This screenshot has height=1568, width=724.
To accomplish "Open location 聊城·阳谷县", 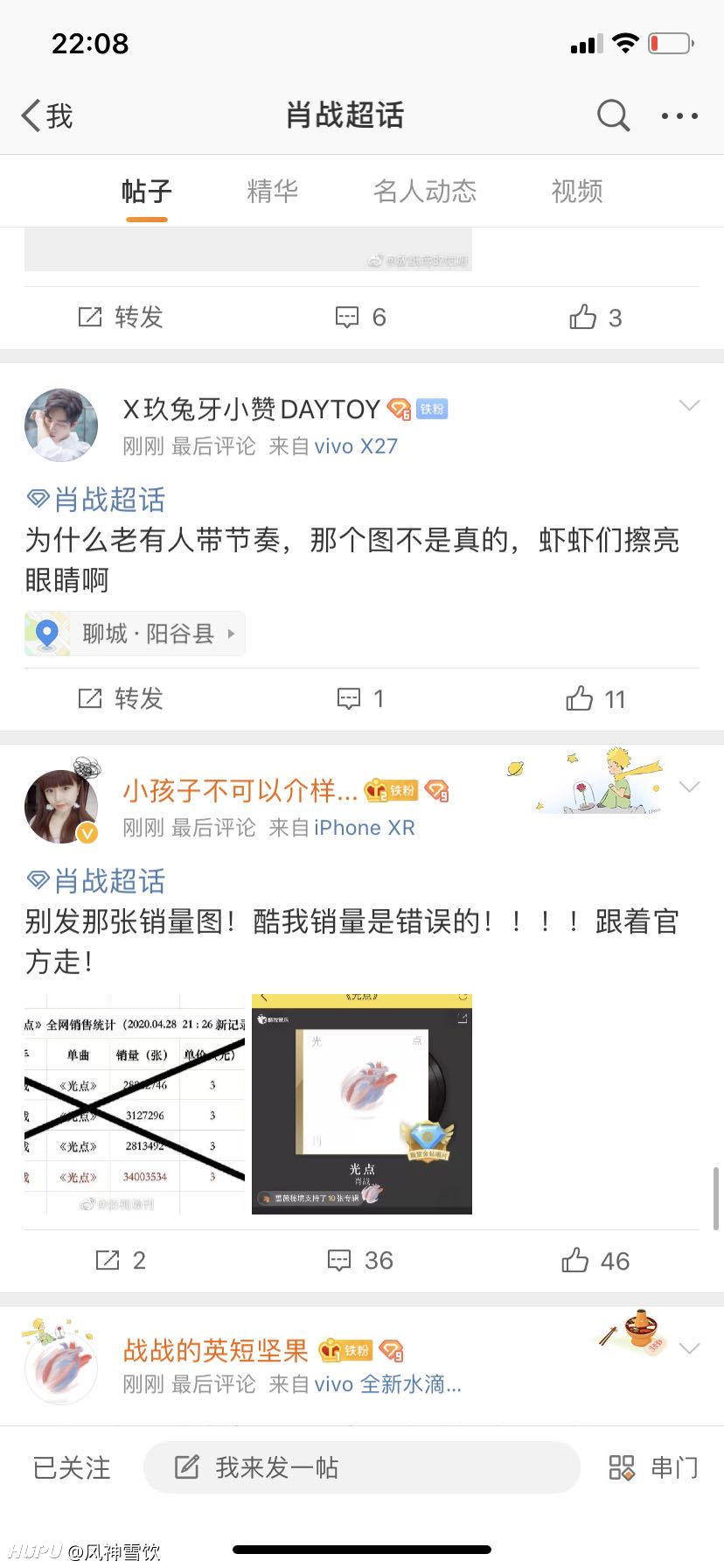I will click(x=135, y=633).
